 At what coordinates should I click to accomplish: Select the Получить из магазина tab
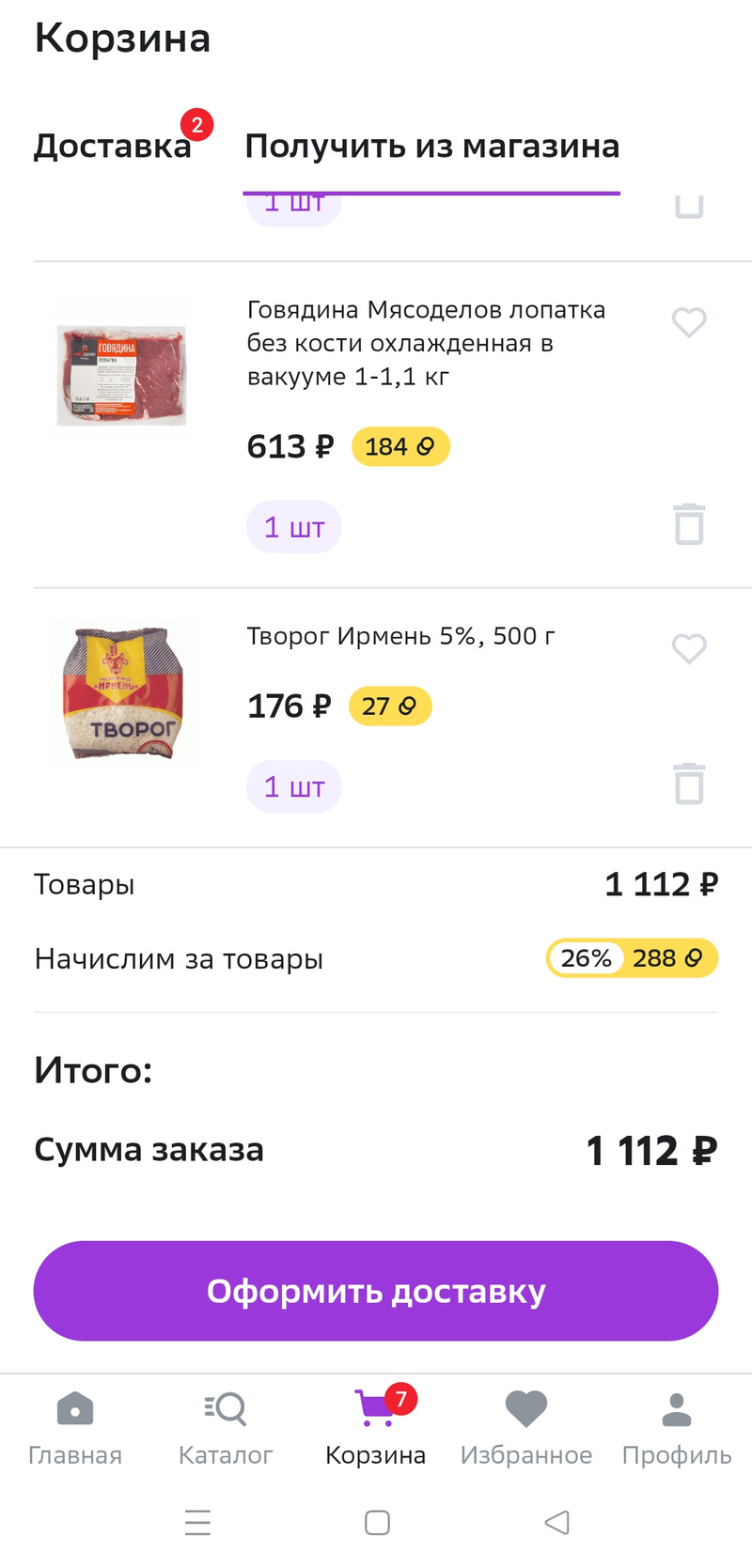pos(431,147)
